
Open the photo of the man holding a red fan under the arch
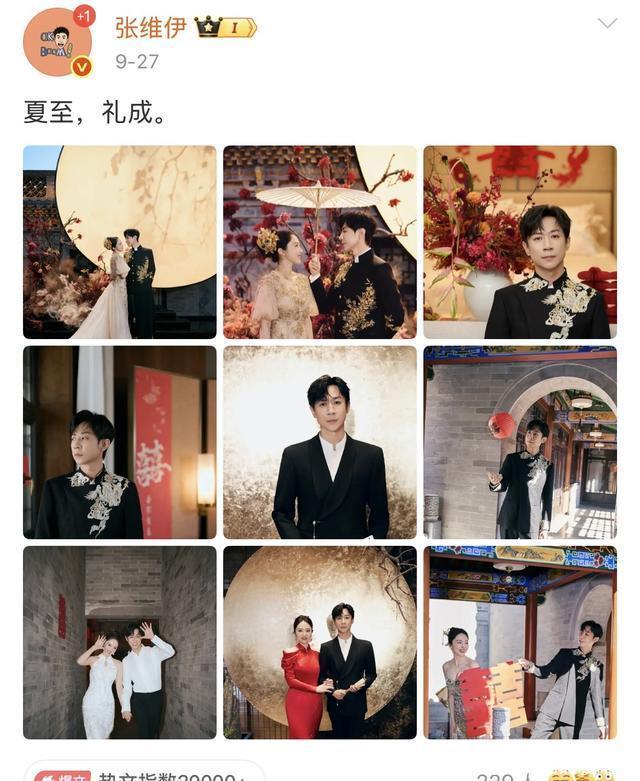[520, 442]
